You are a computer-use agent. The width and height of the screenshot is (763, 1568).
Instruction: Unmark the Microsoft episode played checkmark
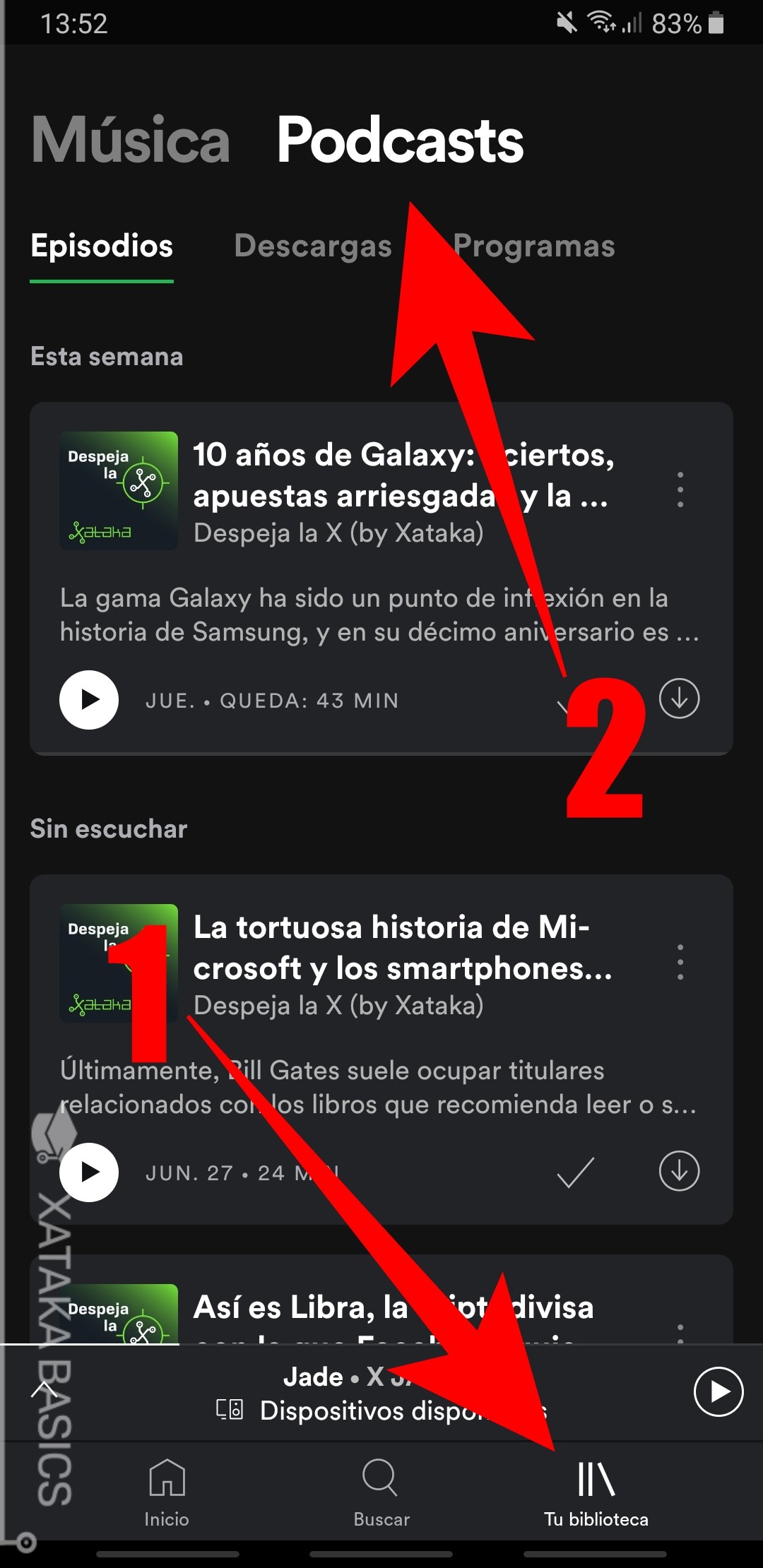[x=576, y=1170]
